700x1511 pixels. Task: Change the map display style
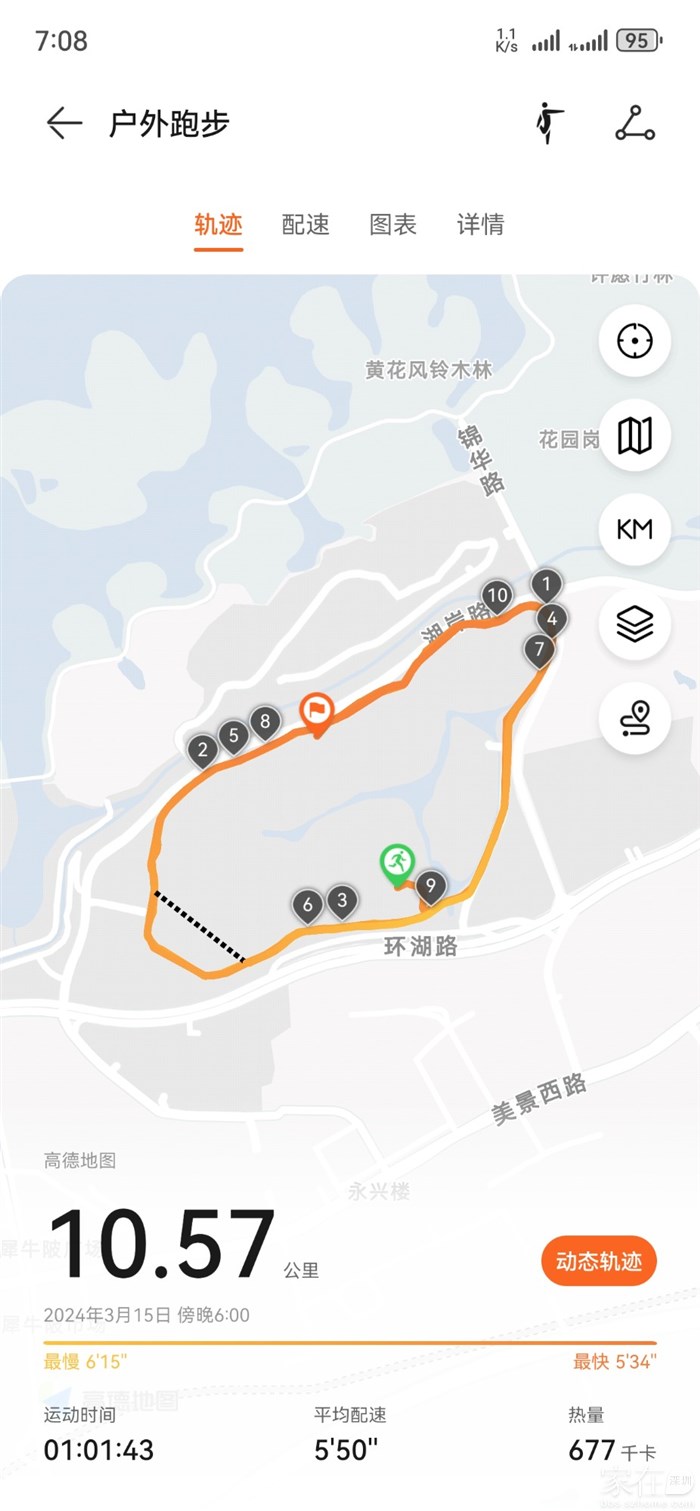[634, 435]
